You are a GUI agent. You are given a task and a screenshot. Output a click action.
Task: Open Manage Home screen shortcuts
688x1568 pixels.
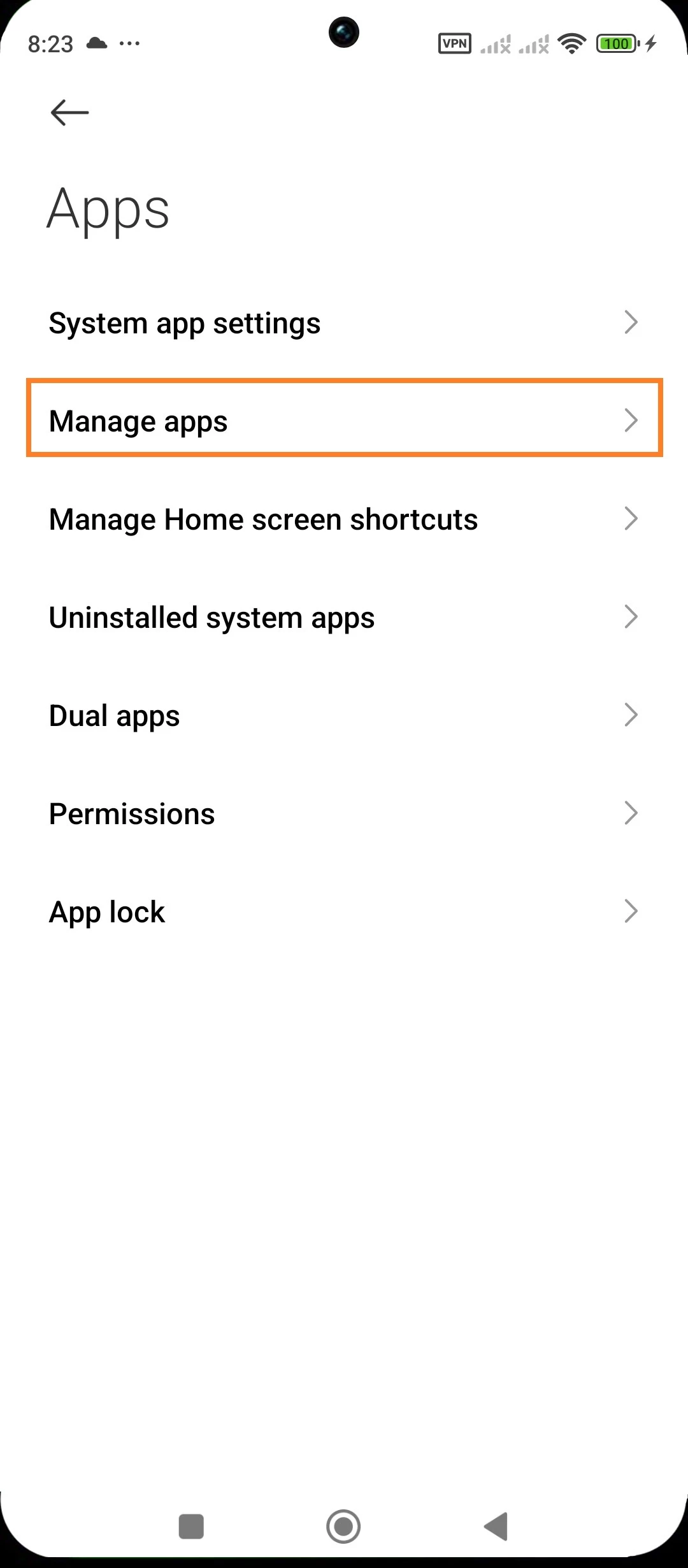point(344,519)
